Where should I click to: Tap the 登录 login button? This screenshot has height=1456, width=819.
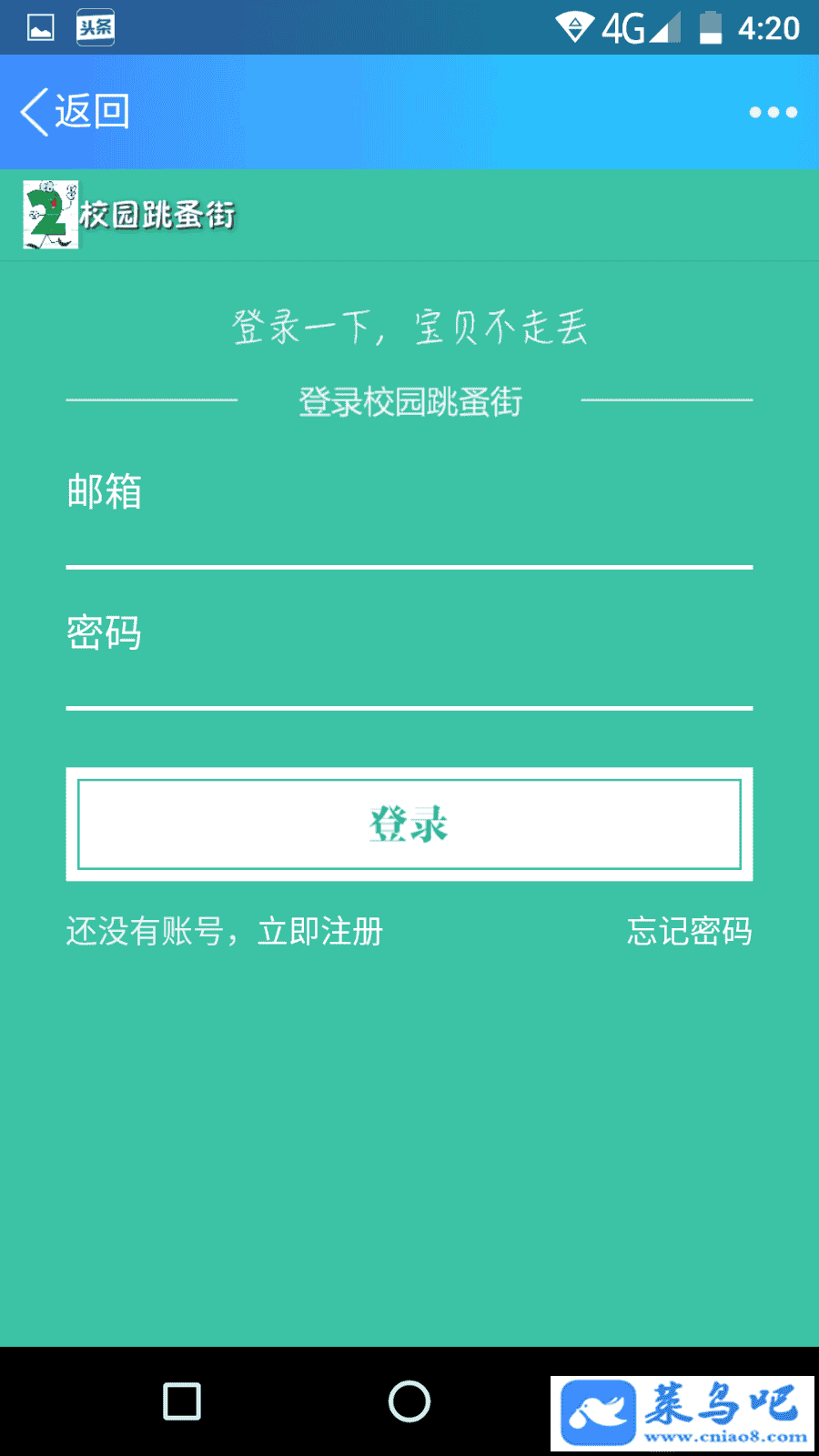(x=409, y=824)
